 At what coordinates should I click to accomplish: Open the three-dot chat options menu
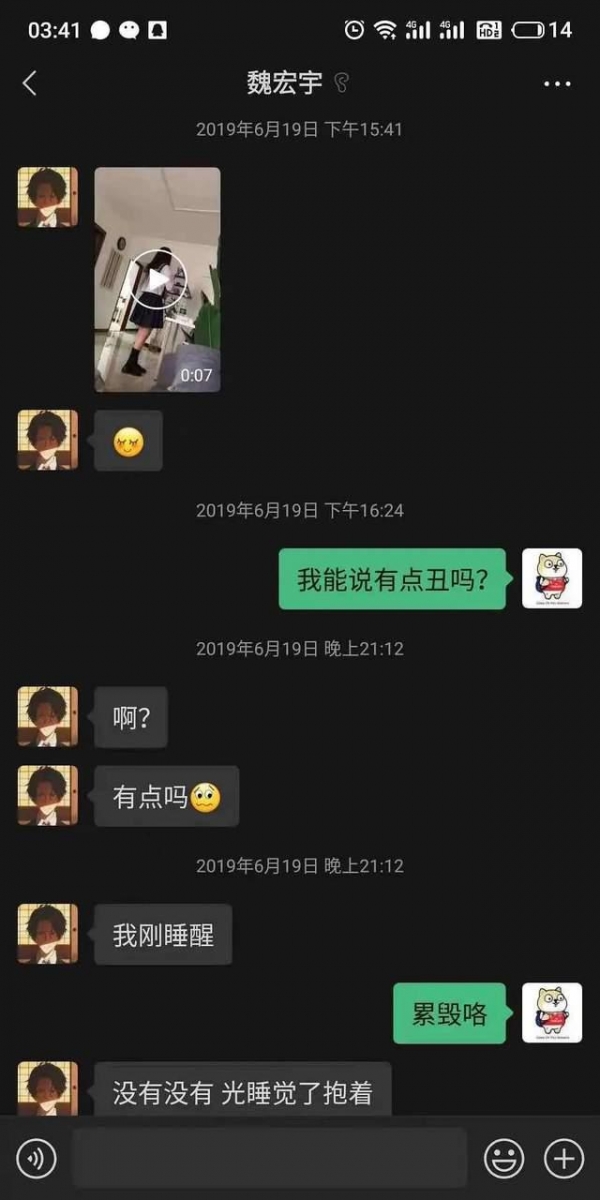click(557, 83)
